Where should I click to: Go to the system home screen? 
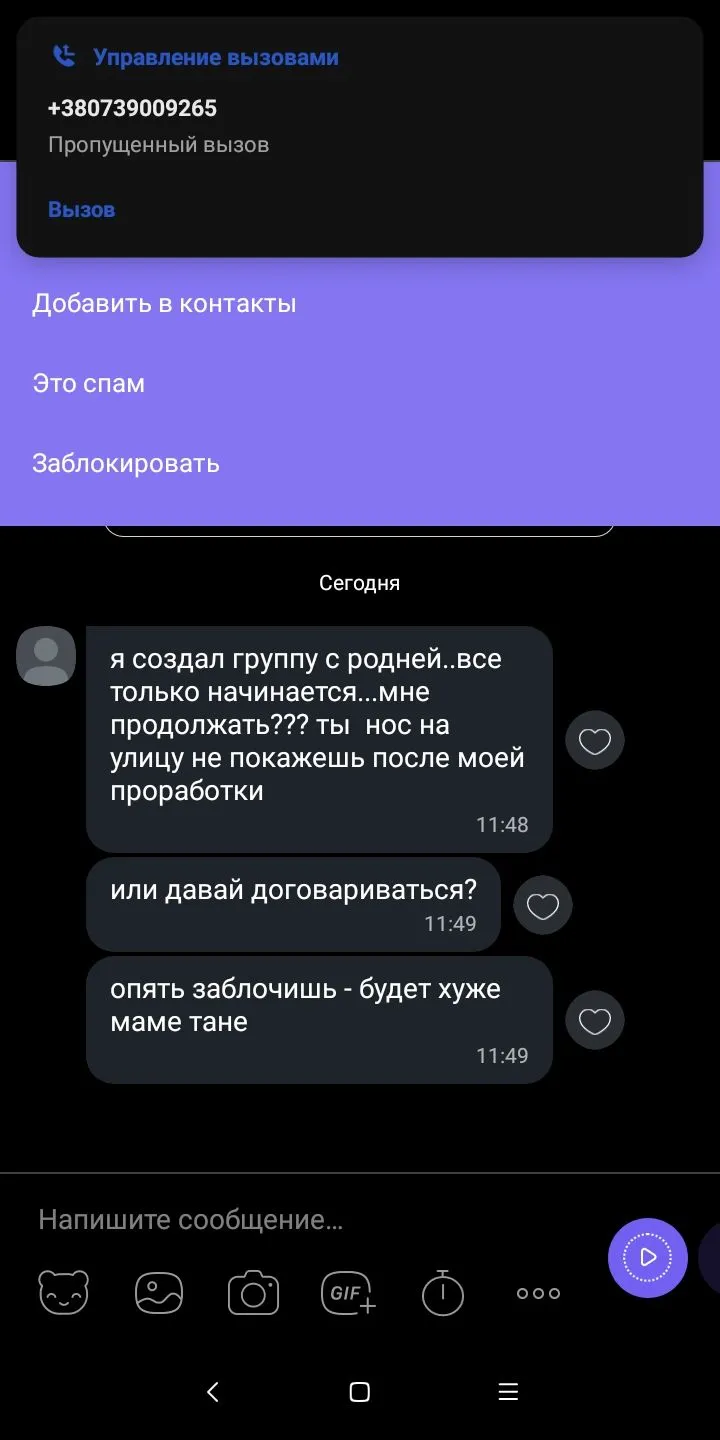point(360,1392)
